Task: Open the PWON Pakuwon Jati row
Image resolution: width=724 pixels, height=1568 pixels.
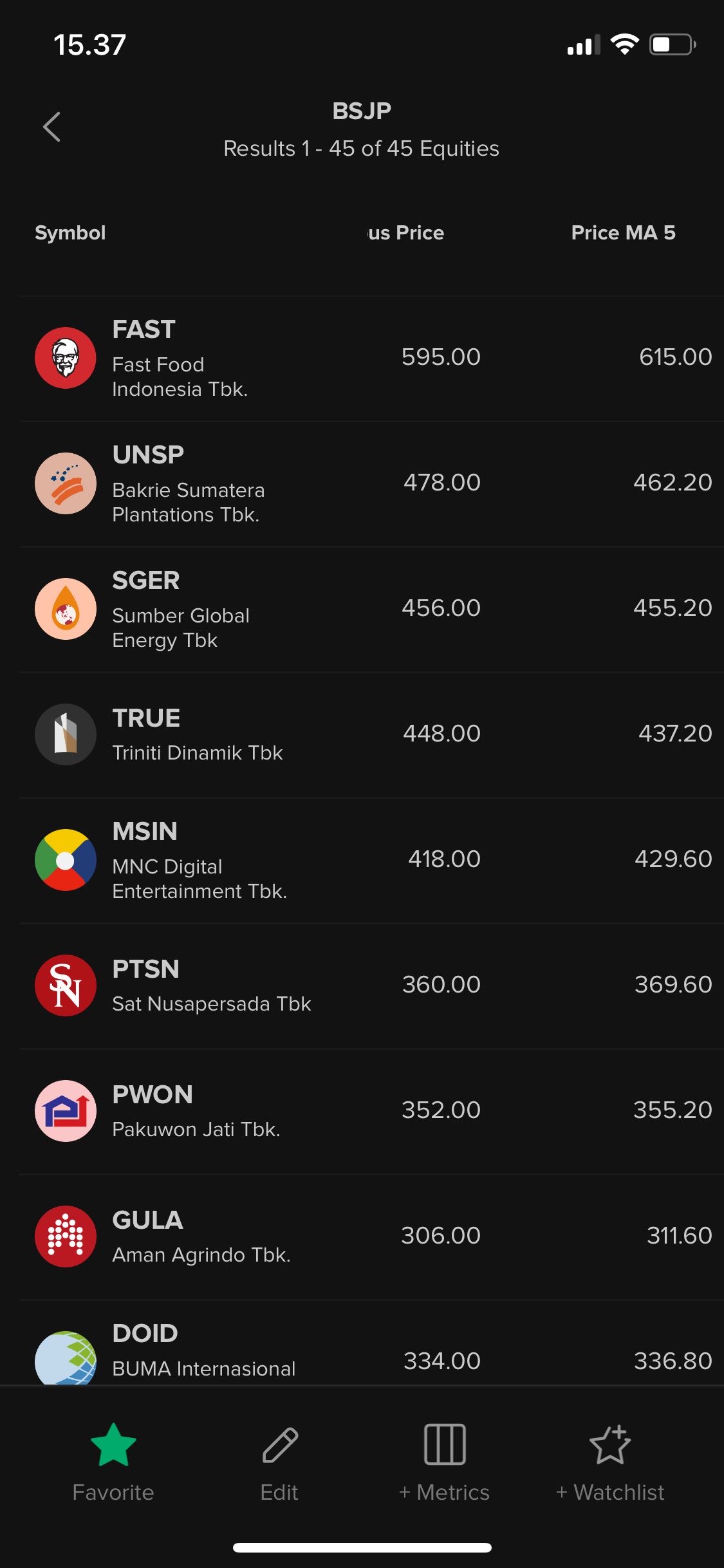Action: [196, 1111]
